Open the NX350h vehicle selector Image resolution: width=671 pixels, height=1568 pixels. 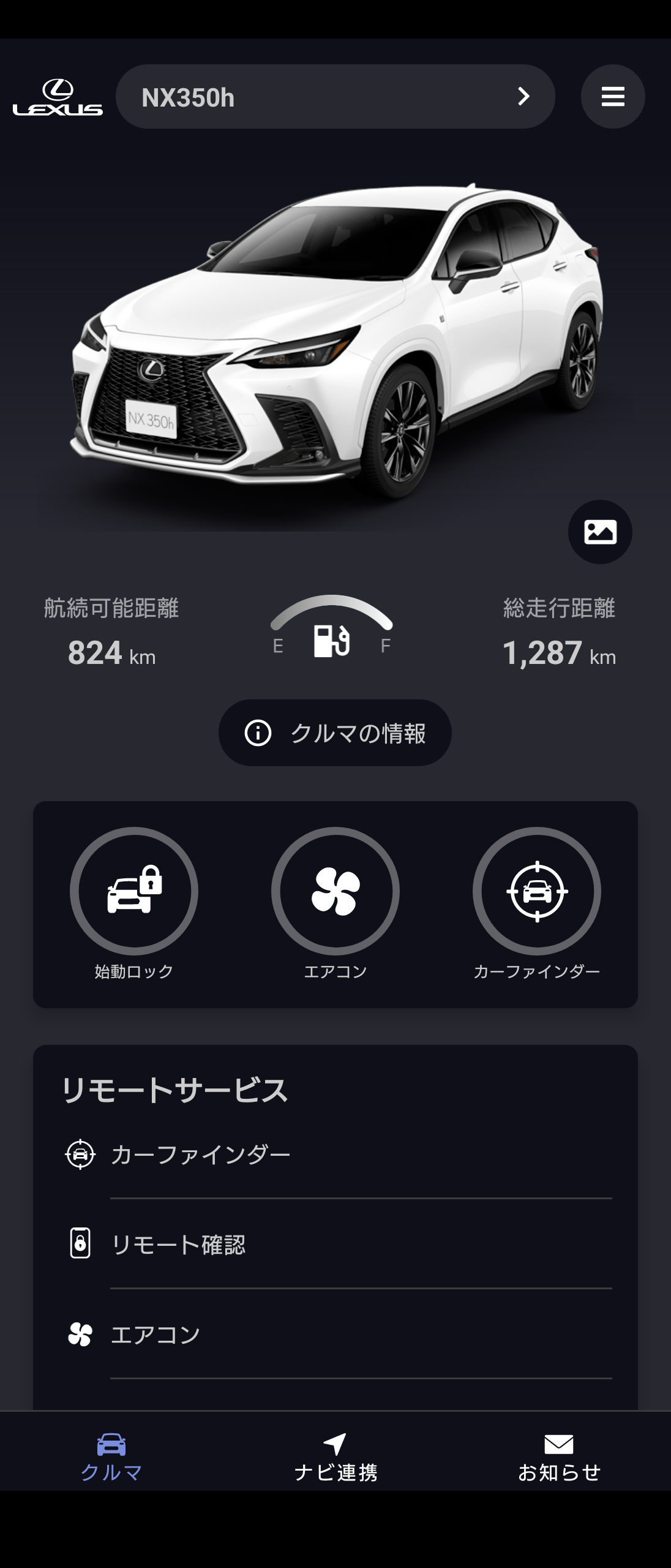pos(335,97)
